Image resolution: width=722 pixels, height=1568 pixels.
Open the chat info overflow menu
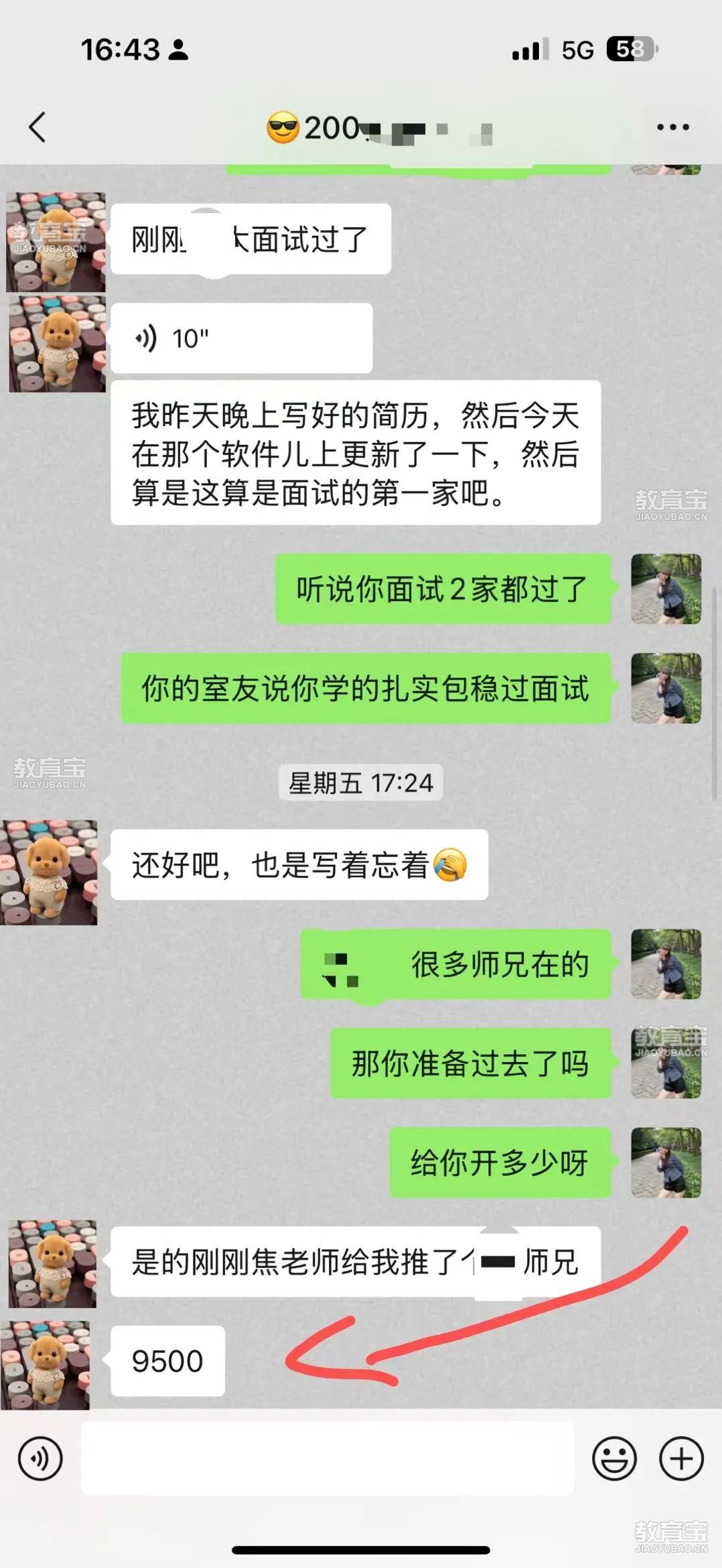(672, 127)
